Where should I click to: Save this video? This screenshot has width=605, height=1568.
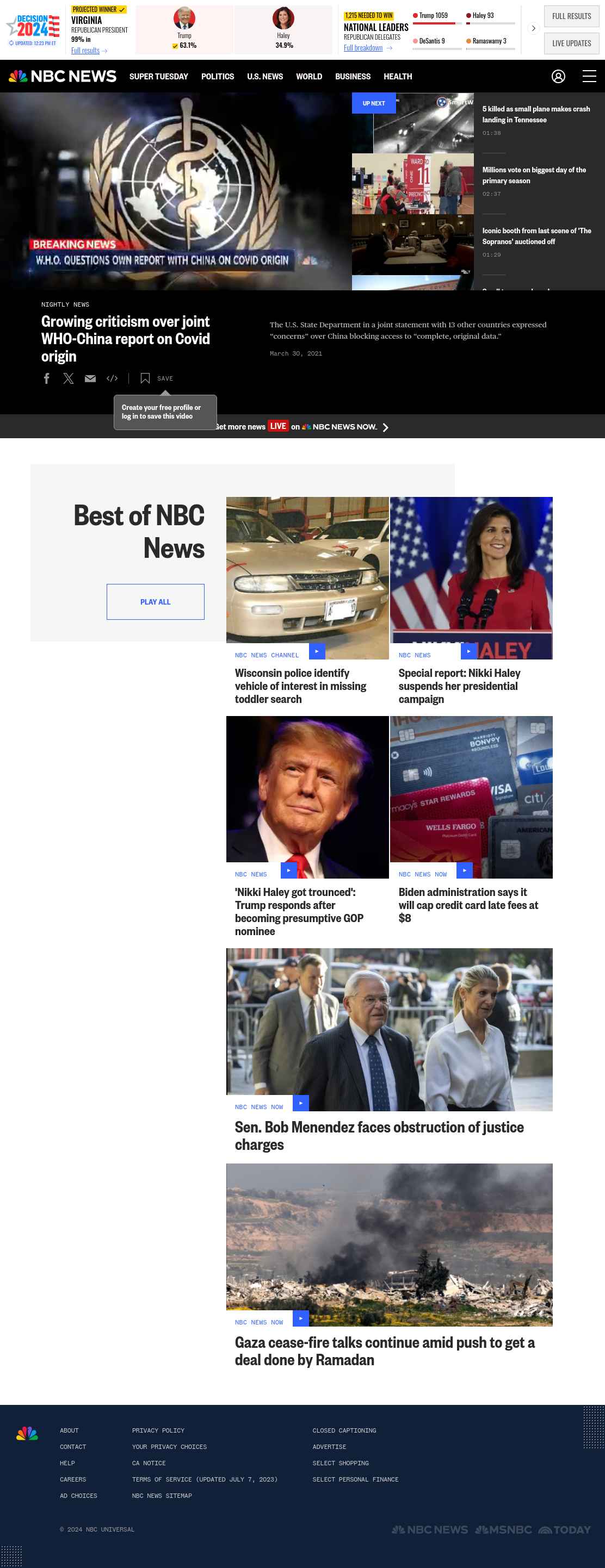pos(157,378)
